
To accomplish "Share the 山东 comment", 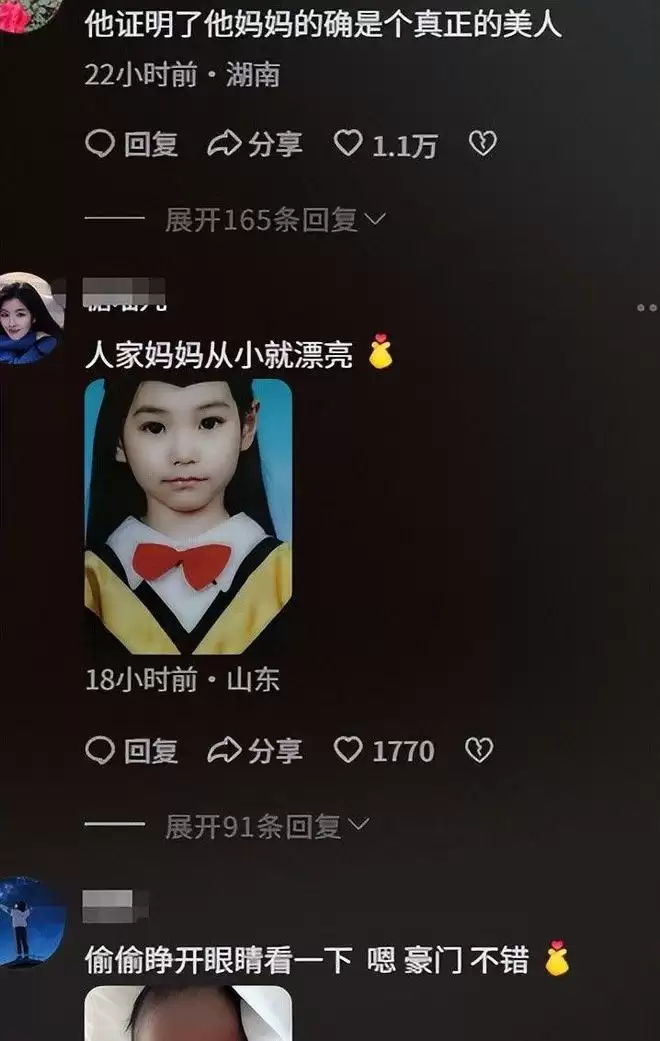I will 254,750.
